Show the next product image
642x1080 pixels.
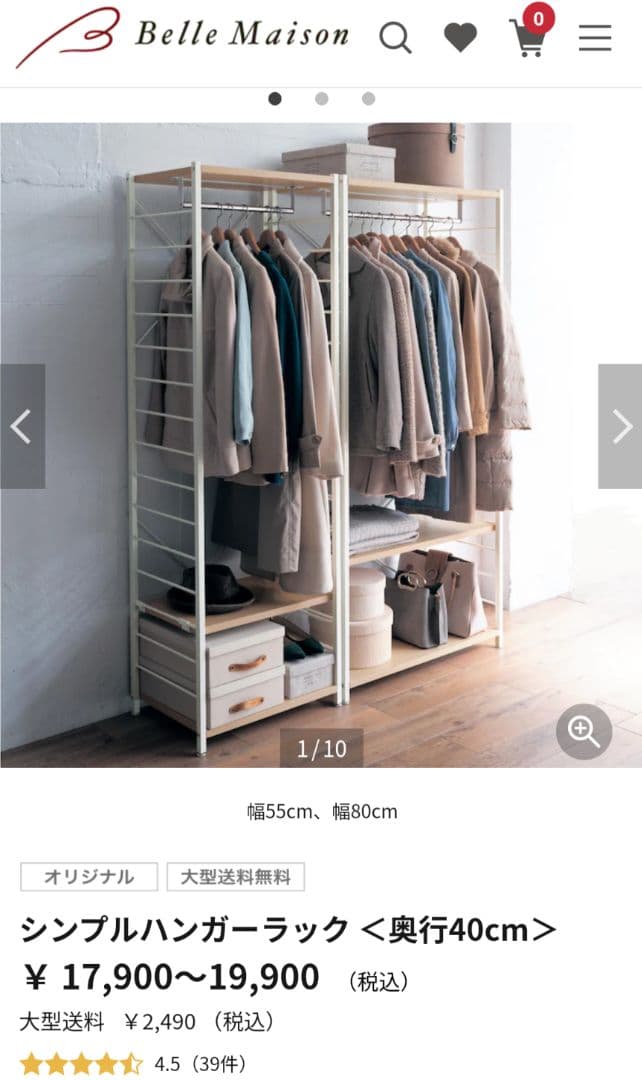[x=620, y=426]
